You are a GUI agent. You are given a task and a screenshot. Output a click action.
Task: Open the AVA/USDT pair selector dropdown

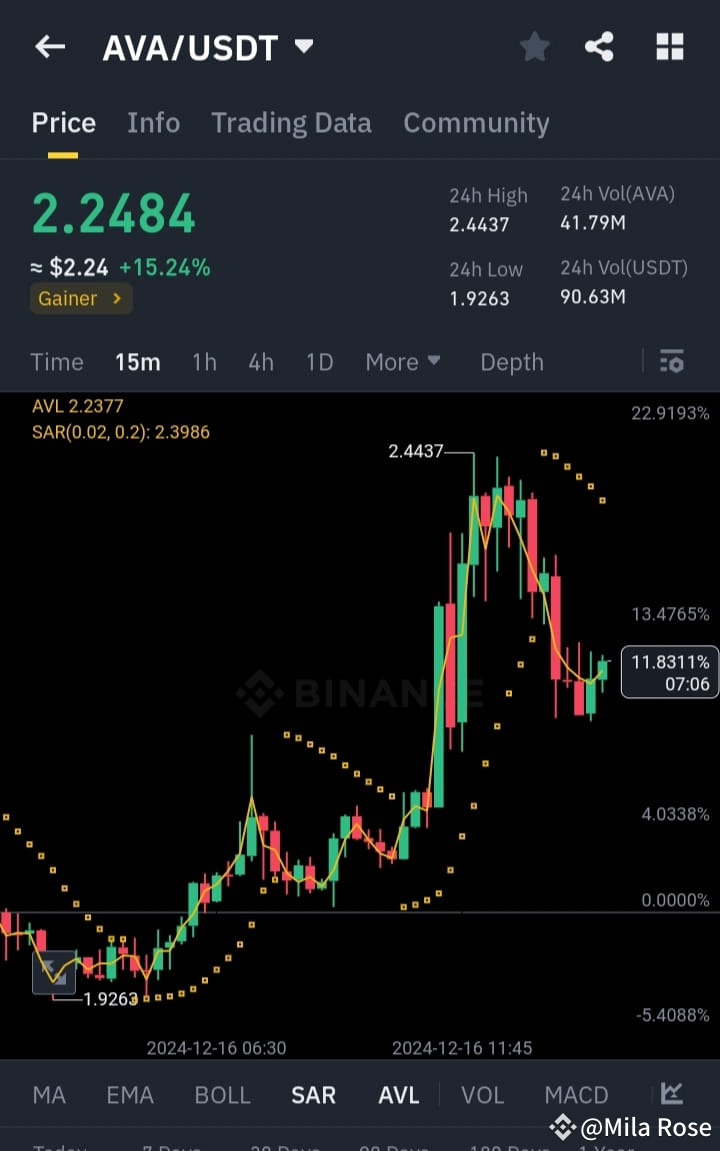pyautogui.click(x=209, y=46)
